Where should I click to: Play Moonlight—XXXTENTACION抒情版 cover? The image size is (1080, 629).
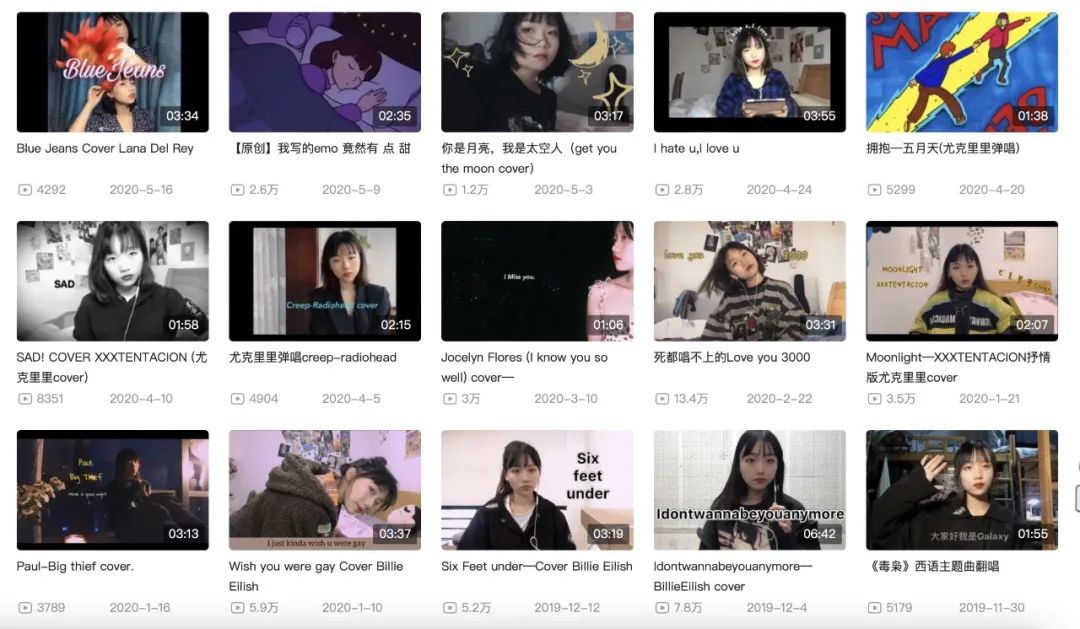pos(962,281)
